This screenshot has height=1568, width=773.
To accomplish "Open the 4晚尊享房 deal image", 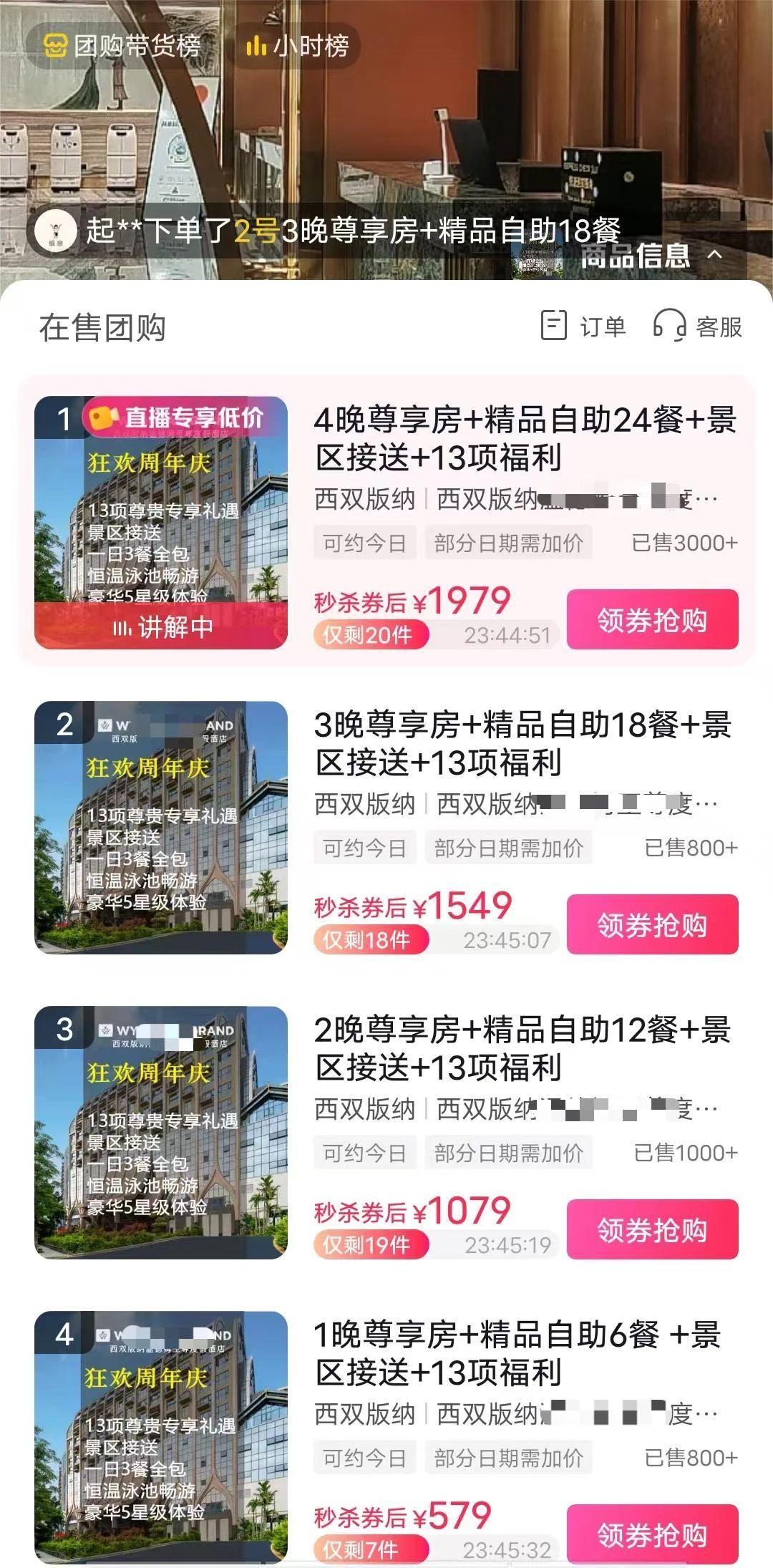I will (161, 523).
